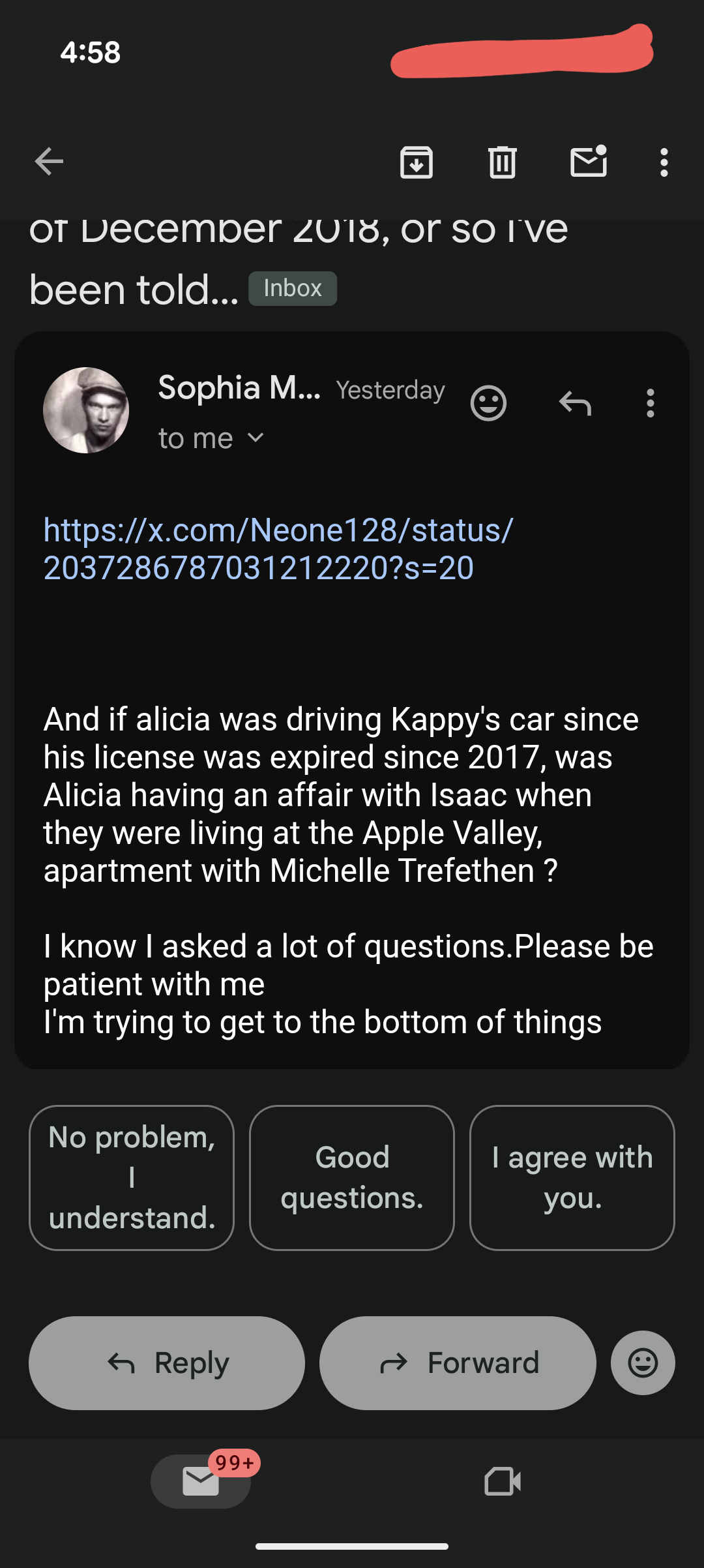Image resolution: width=704 pixels, height=1568 pixels.
Task: Go back to the inbox list
Action: (49, 162)
